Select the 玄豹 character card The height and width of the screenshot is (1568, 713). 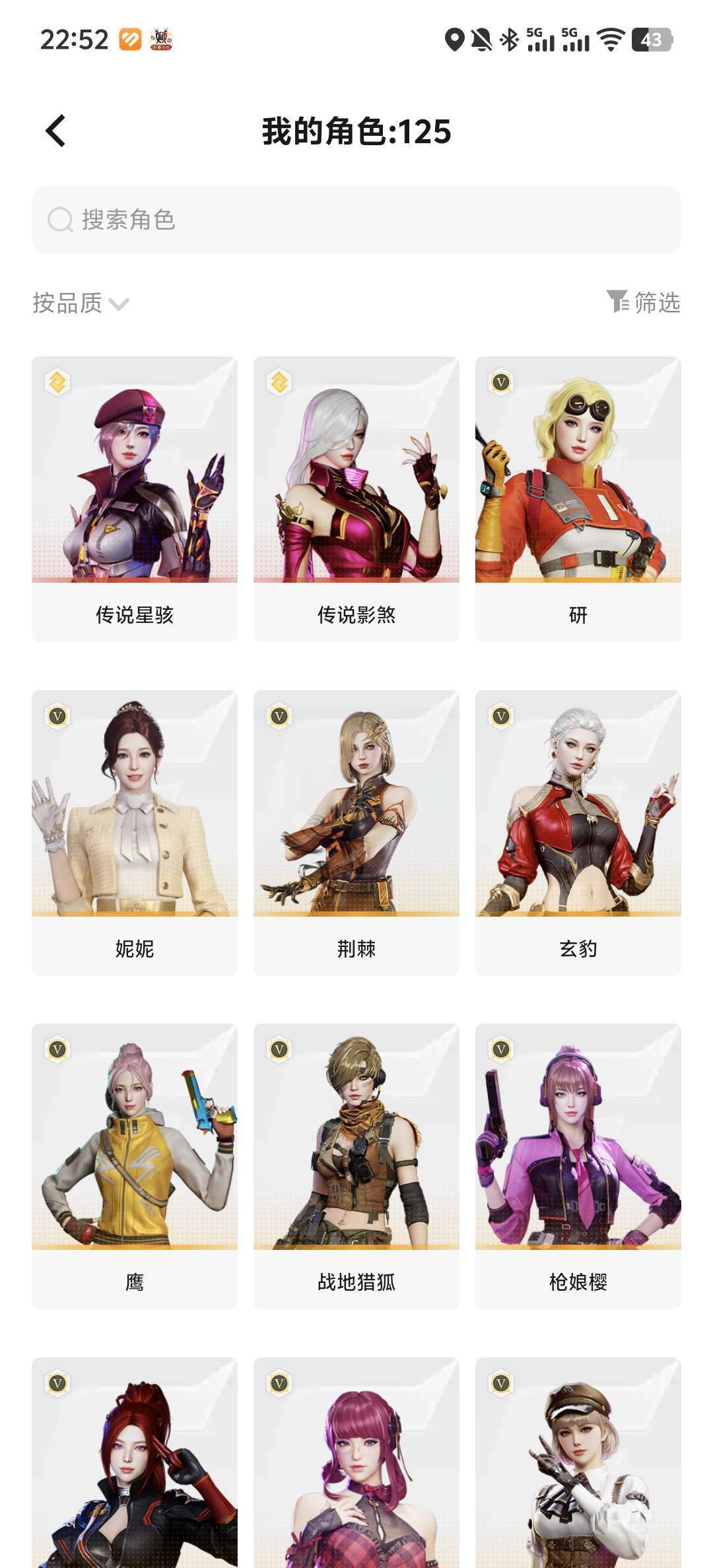point(578,833)
